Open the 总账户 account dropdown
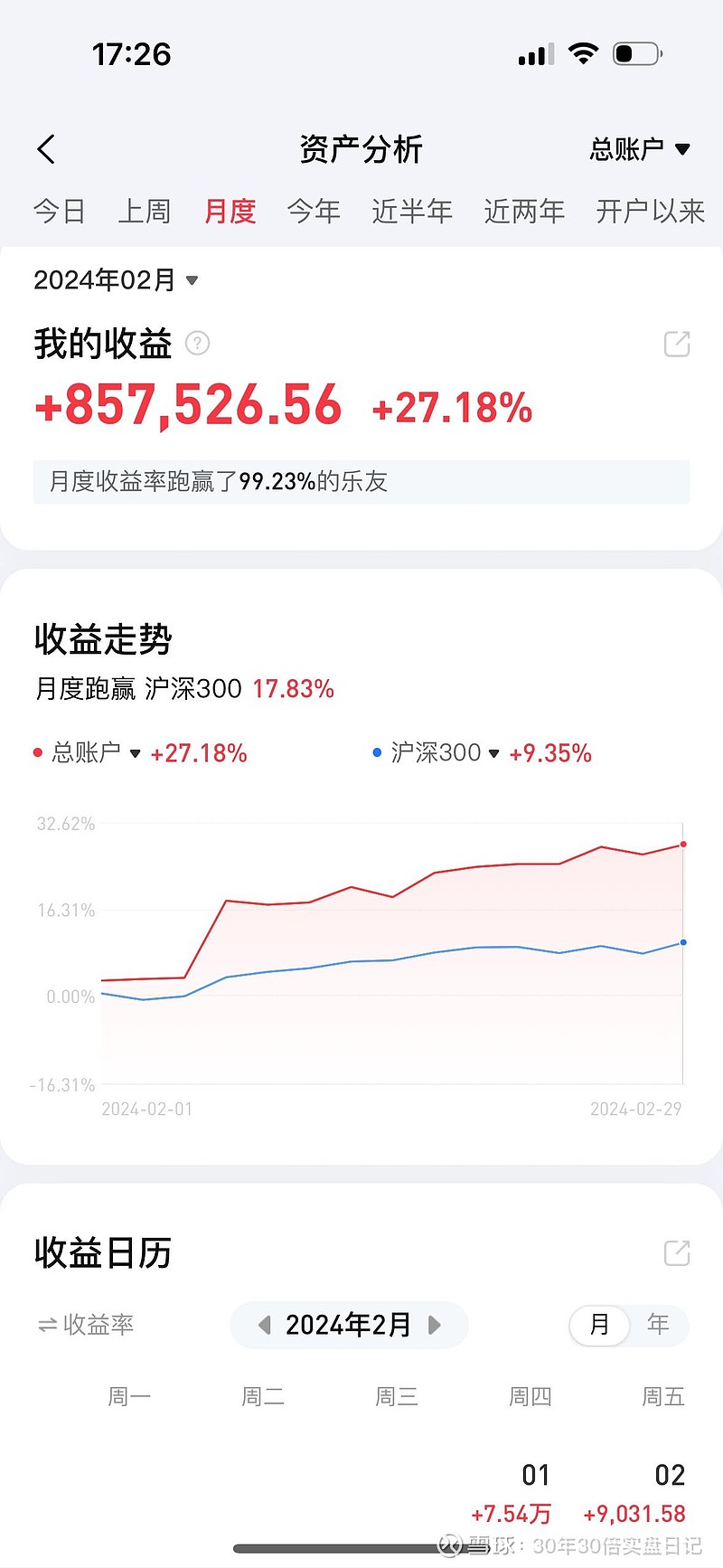723x1568 pixels. tap(640, 149)
